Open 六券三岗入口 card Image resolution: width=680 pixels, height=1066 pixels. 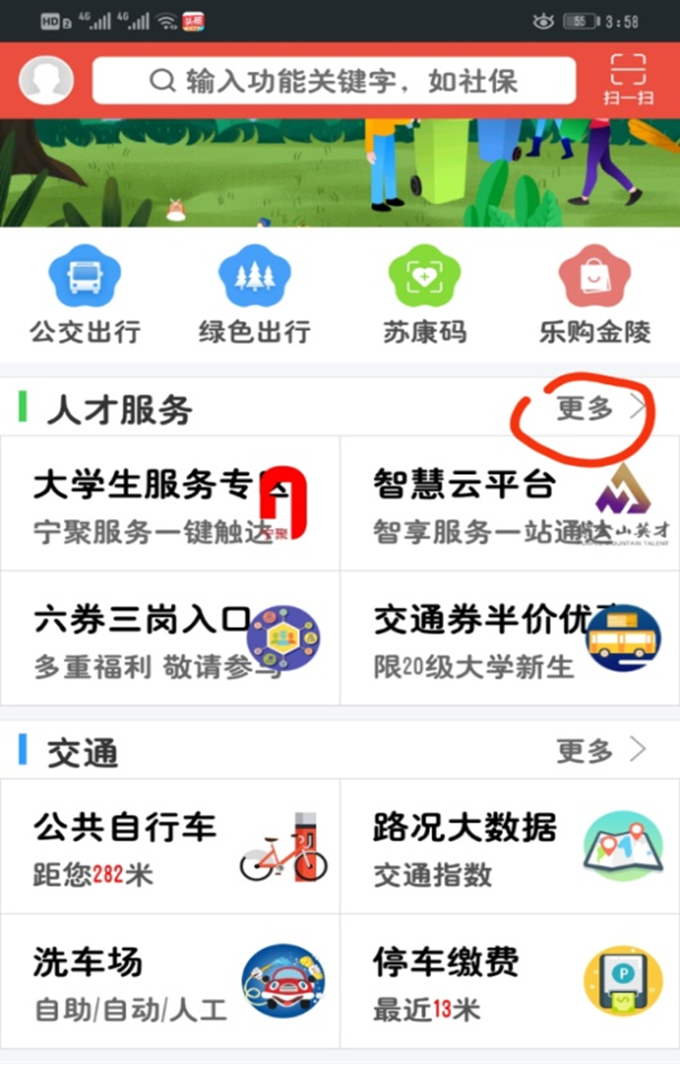[170, 638]
